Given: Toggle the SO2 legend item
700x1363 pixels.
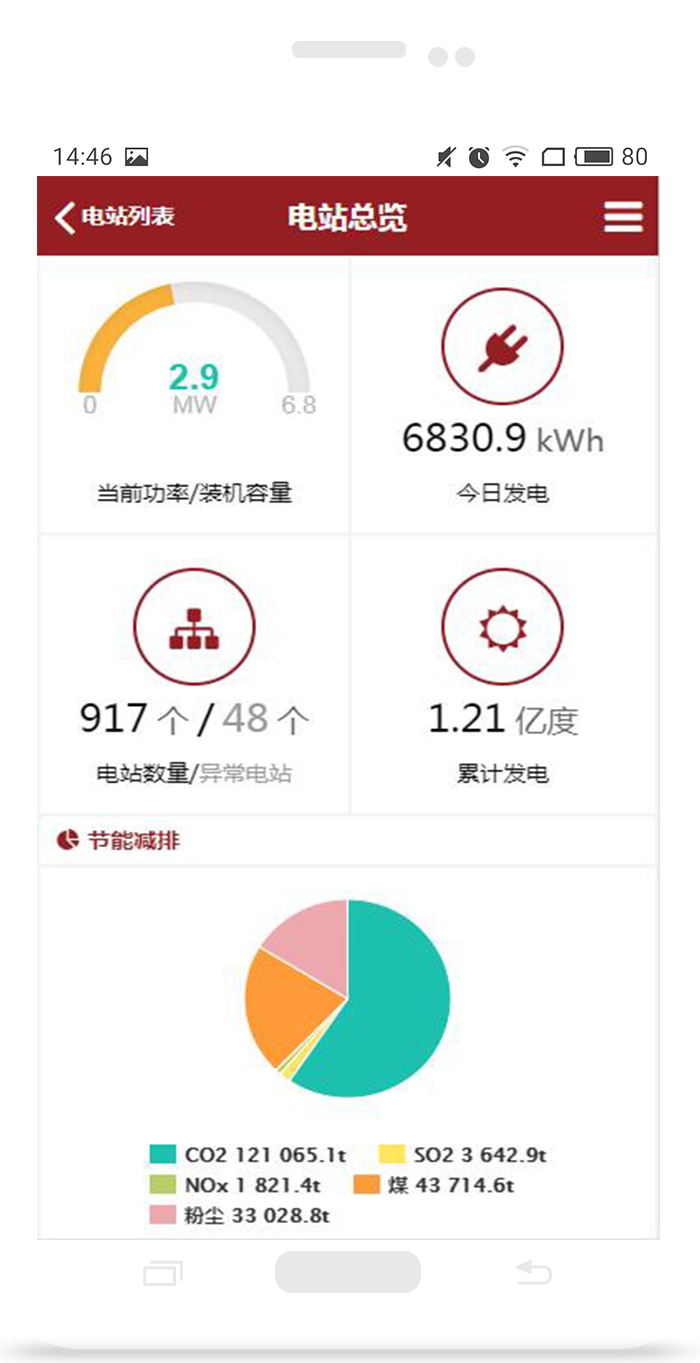Looking at the screenshot, I should (463, 1155).
